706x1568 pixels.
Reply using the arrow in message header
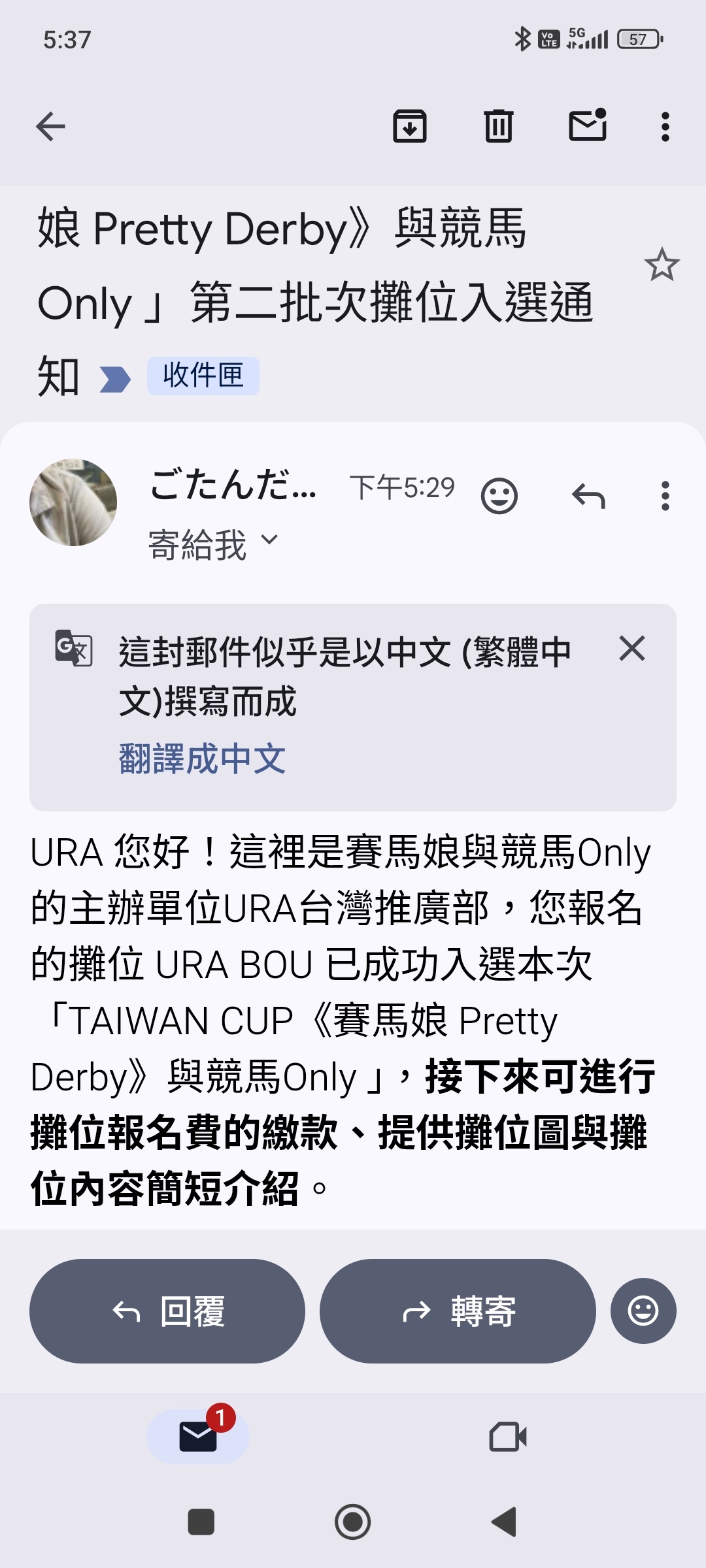[588, 497]
